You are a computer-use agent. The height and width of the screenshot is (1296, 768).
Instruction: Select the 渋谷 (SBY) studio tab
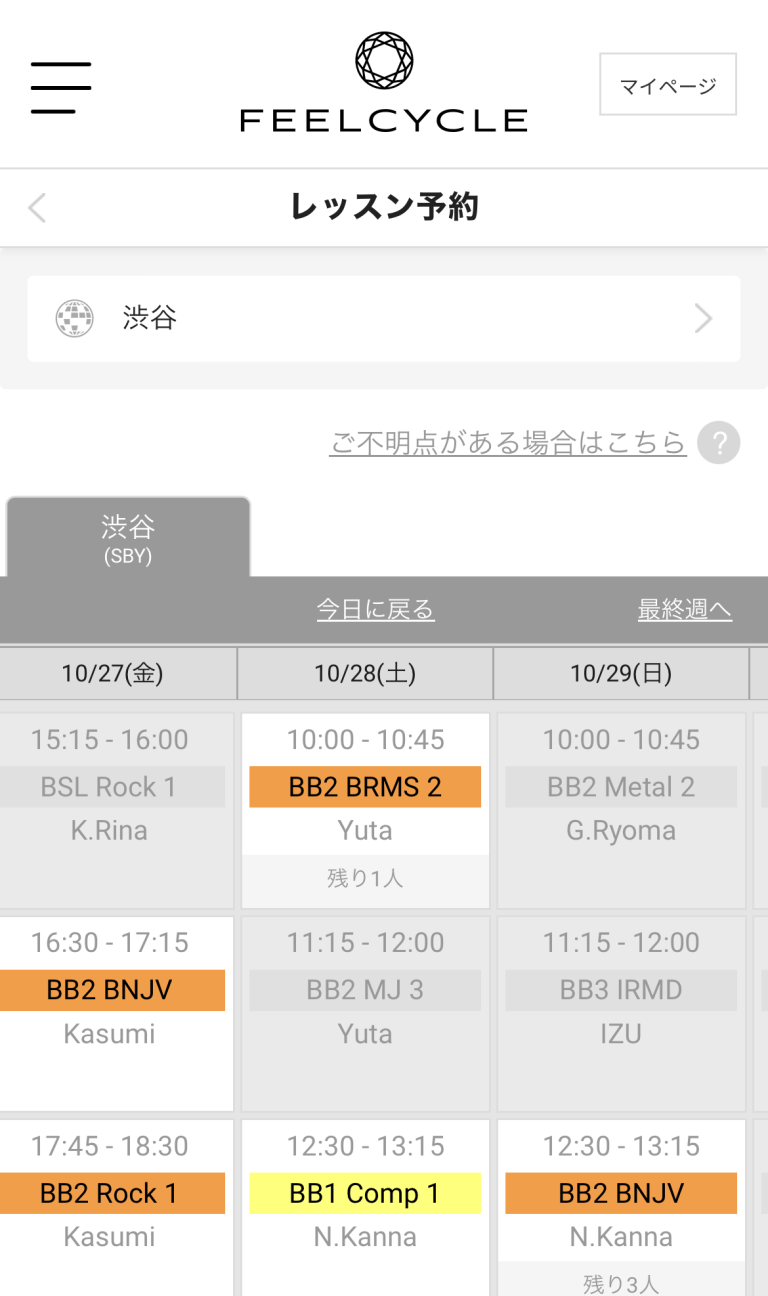(x=126, y=537)
